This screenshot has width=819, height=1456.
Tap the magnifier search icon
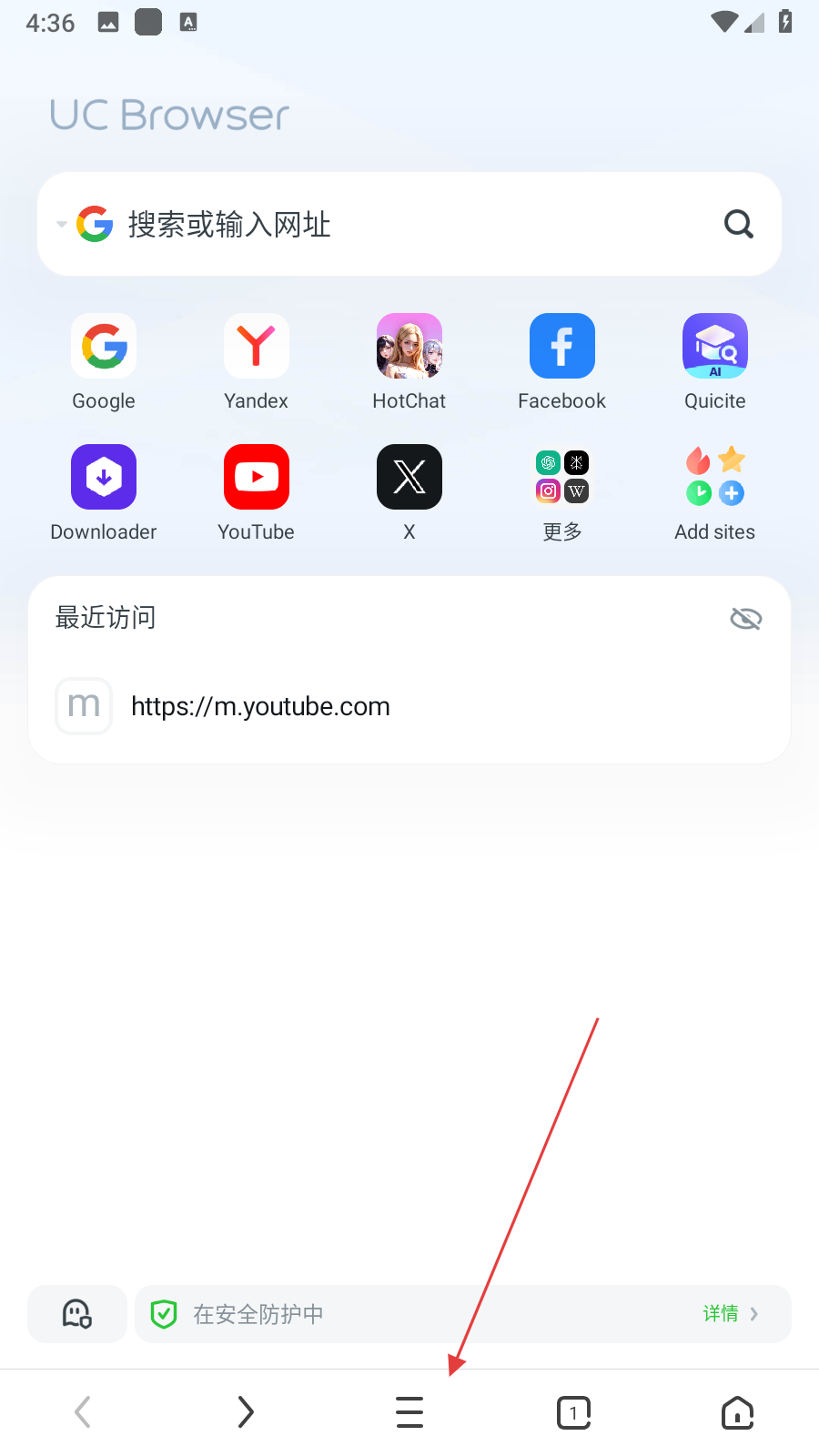(x=738, y=224)
